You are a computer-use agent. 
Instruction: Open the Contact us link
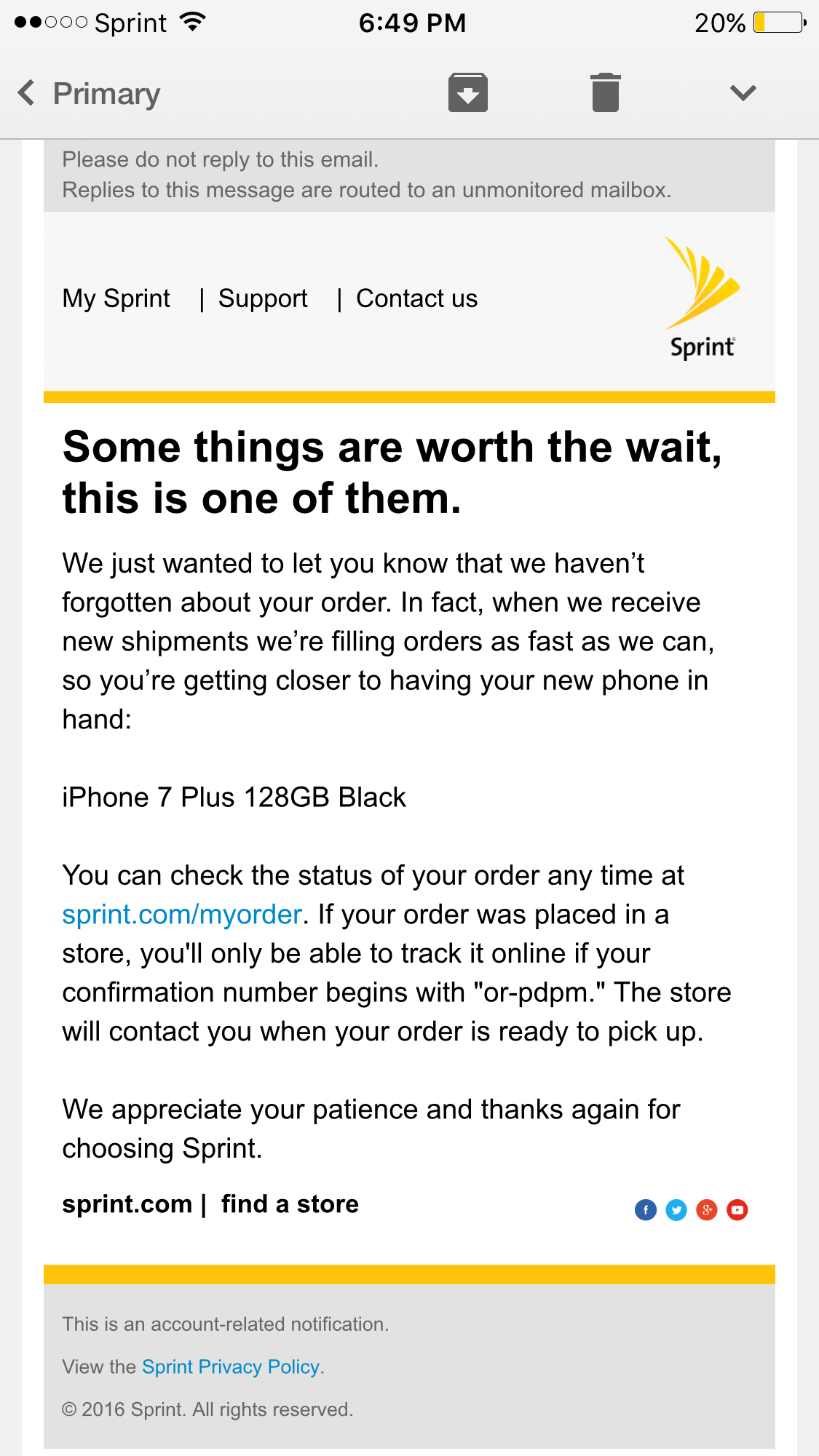pyautogui.click(x=416, y=298)
